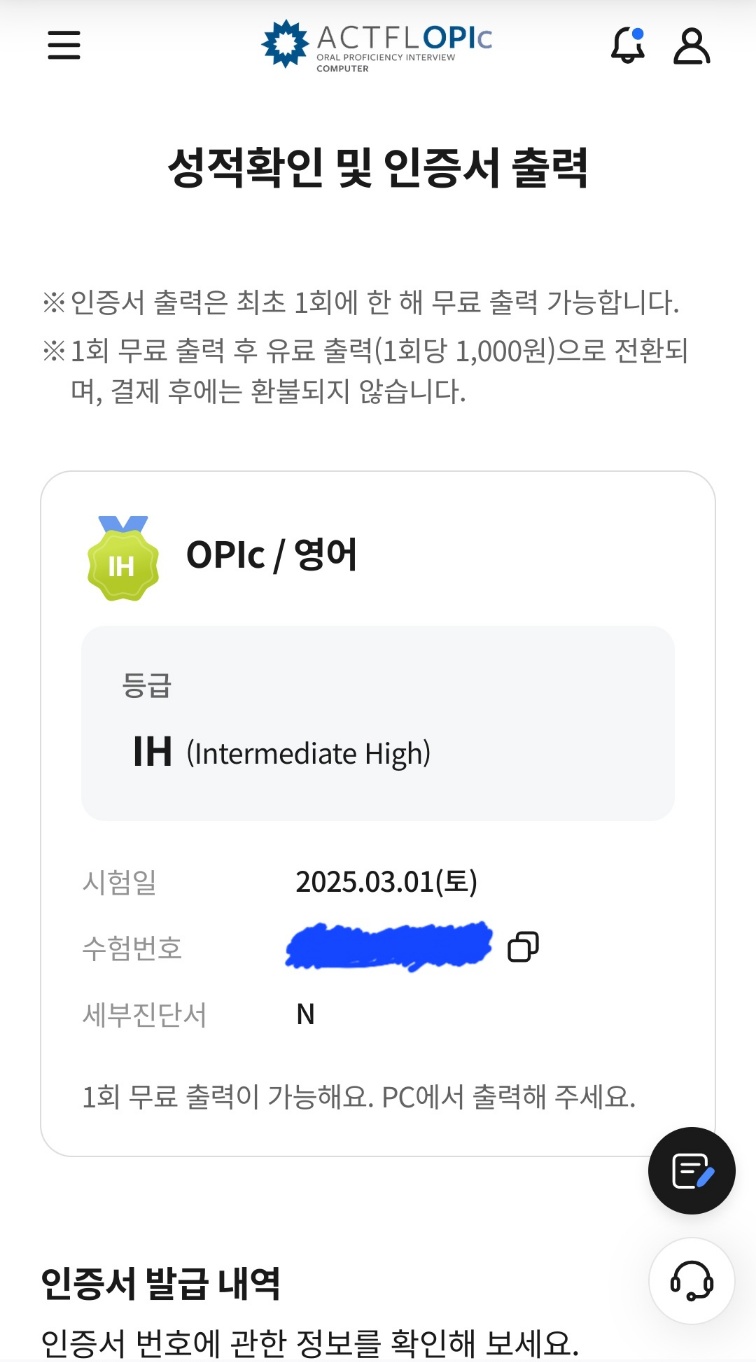The image size is (756, 1362).
Task: Open the notifications bell
Action: tap(628, 45)
